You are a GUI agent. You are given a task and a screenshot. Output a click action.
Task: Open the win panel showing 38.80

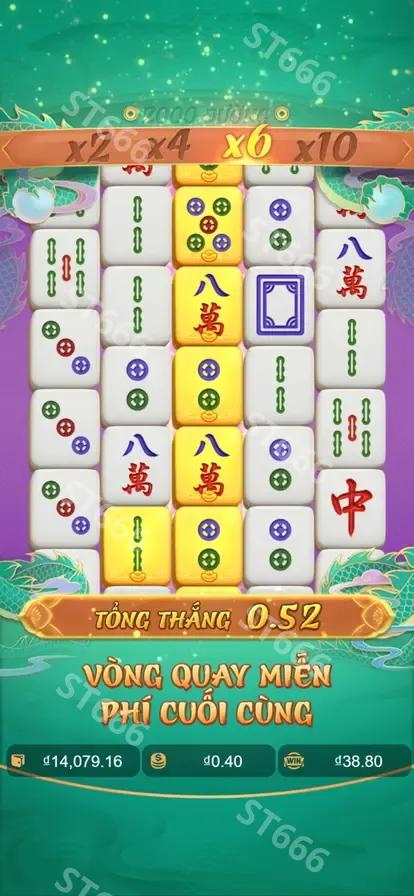tap(345, 761)
